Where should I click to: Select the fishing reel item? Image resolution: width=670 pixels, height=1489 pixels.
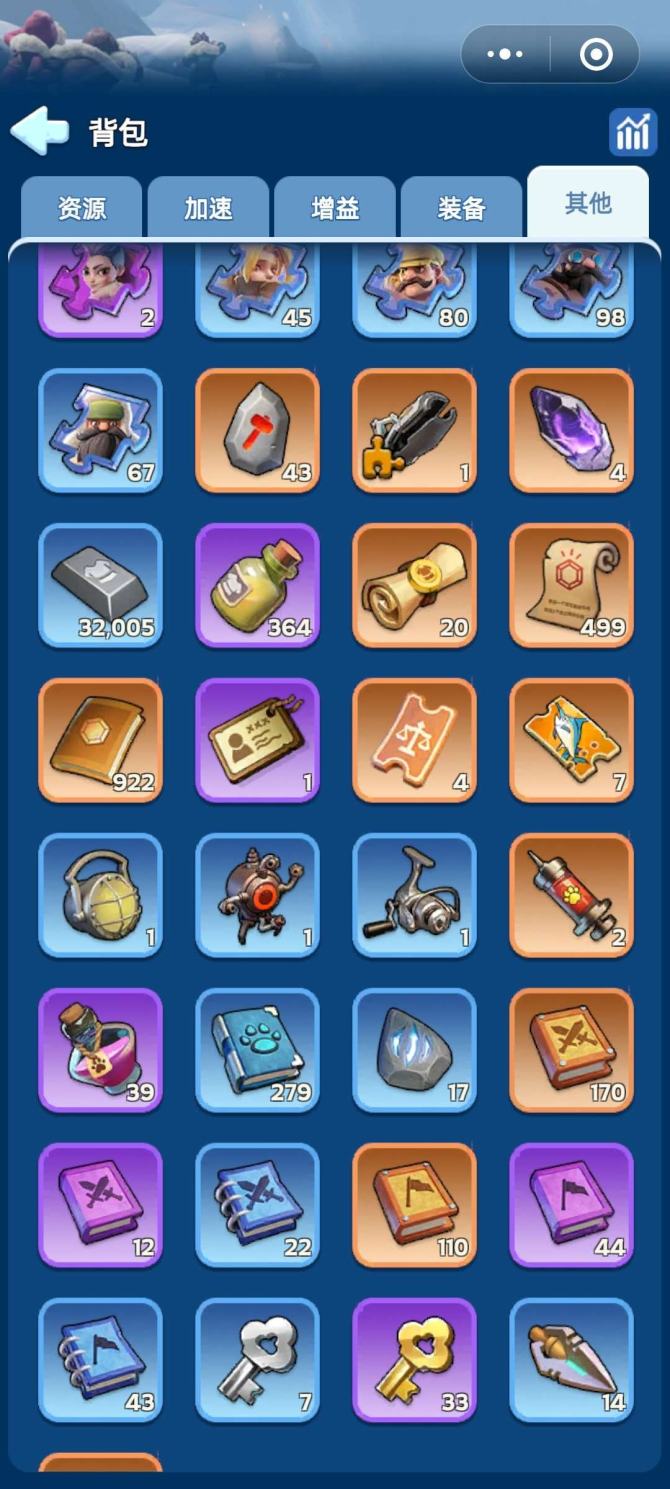click(414, 895)
